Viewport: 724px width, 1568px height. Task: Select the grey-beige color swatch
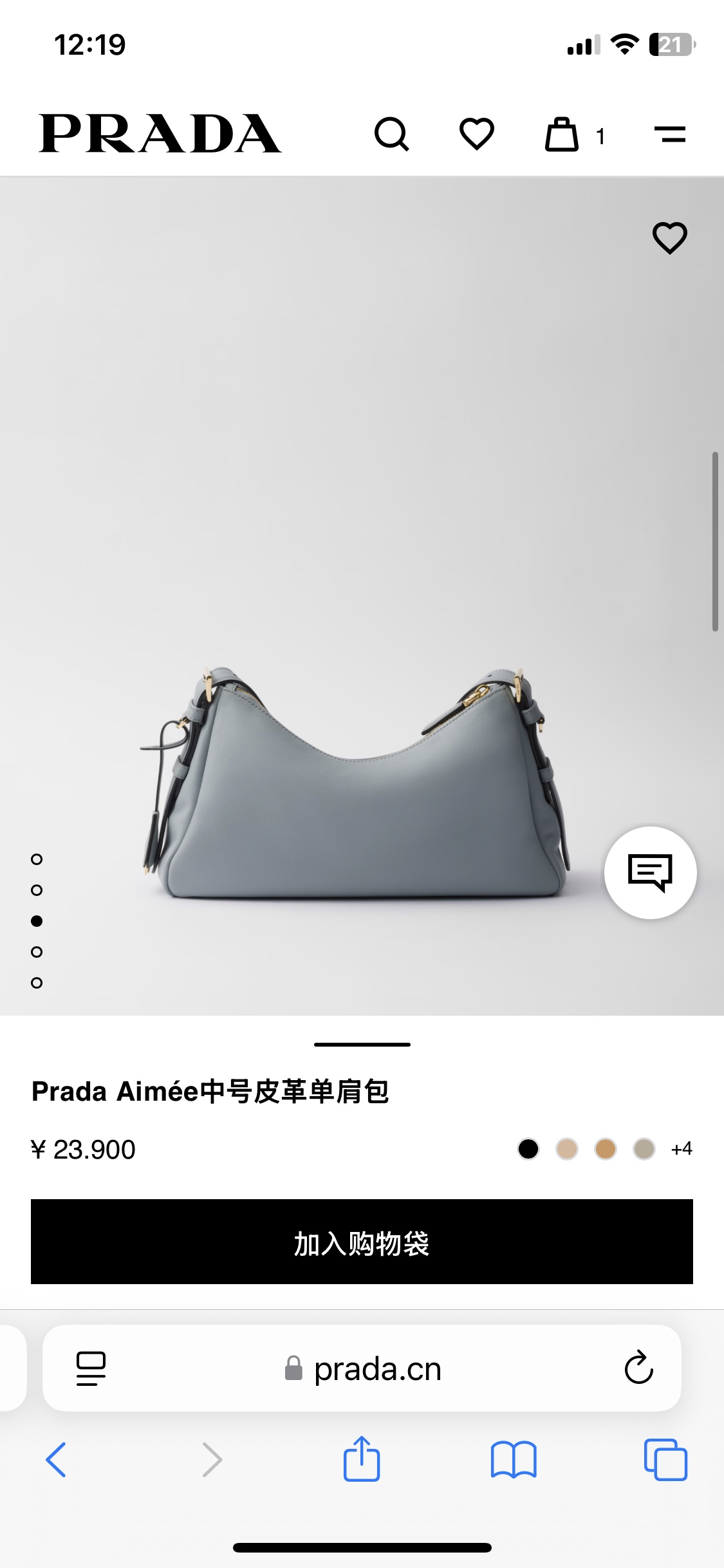click(x=644, y=1149)
